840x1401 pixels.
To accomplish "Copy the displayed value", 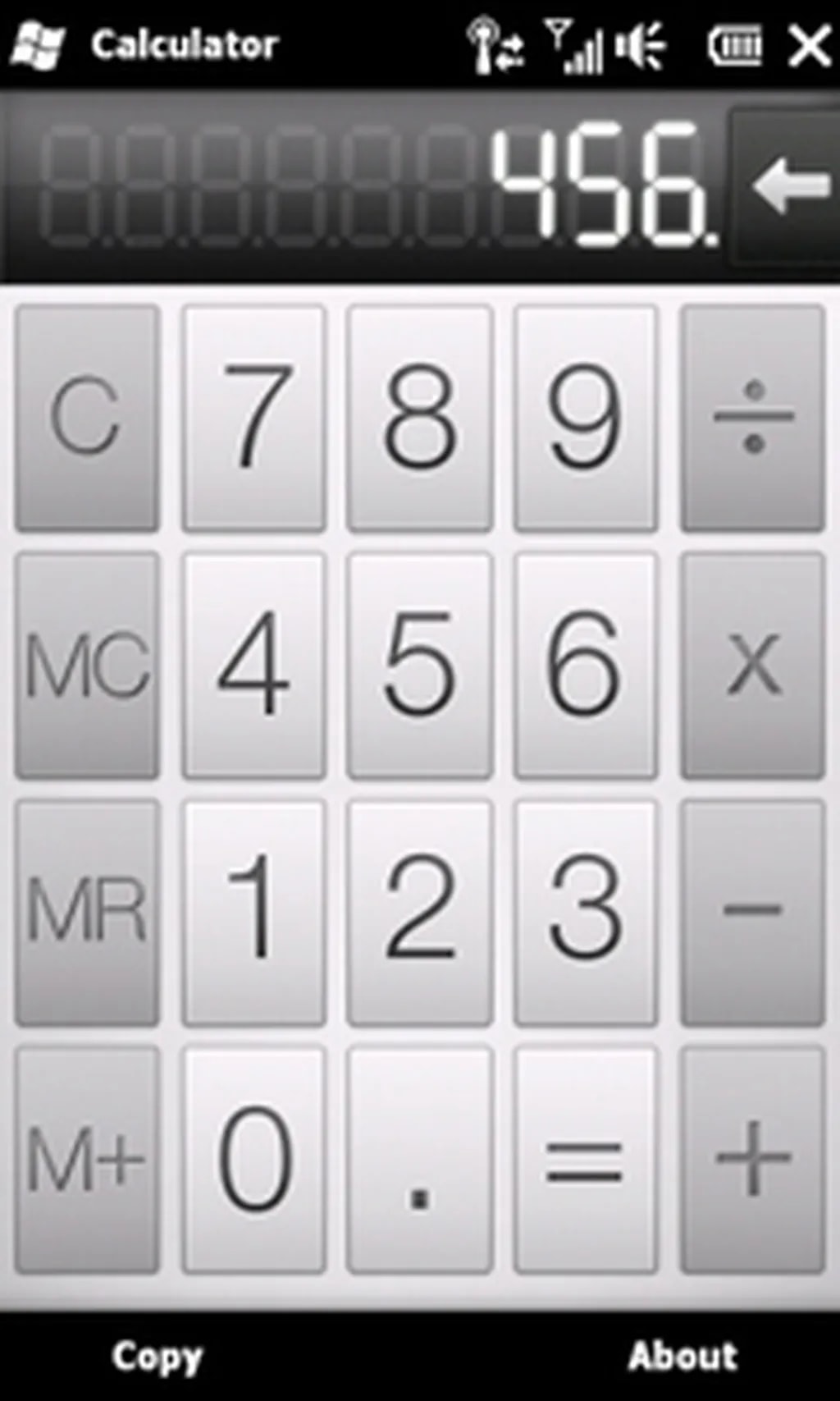I will pyautogui.click(x=156, y=1356).
